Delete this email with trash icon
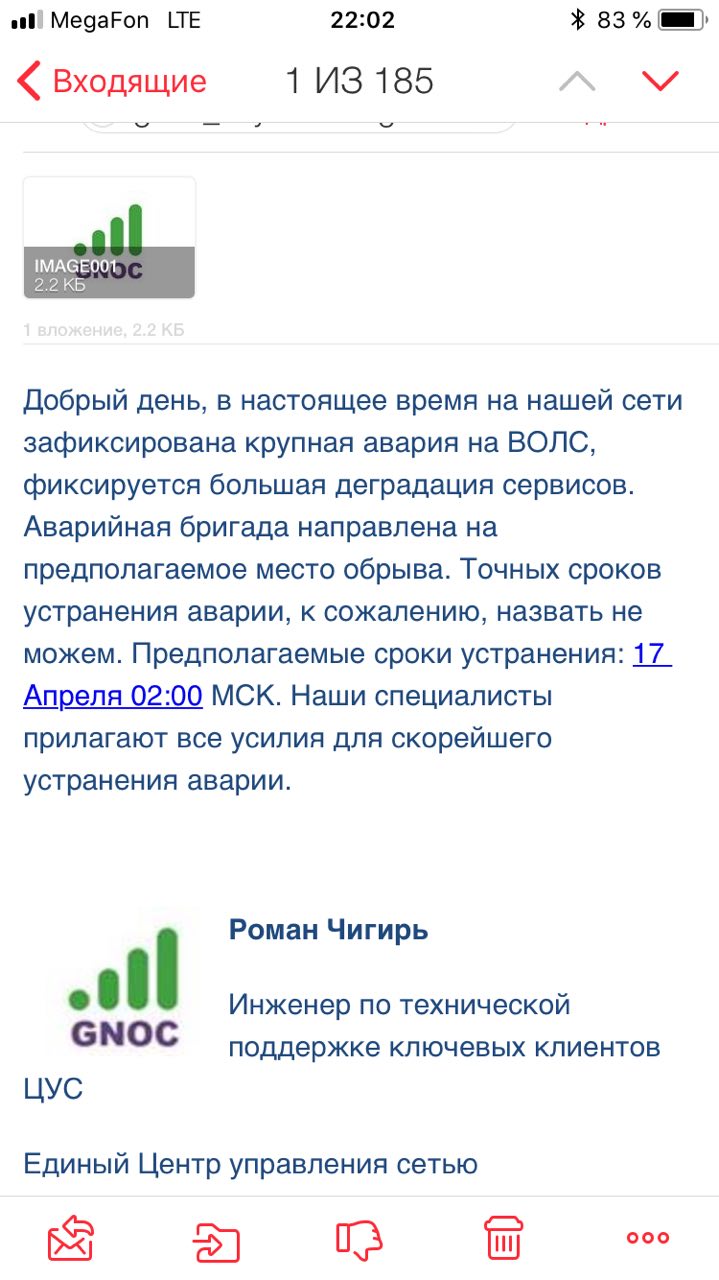Screen dimensions: 719x1280 click(503, 1237)
